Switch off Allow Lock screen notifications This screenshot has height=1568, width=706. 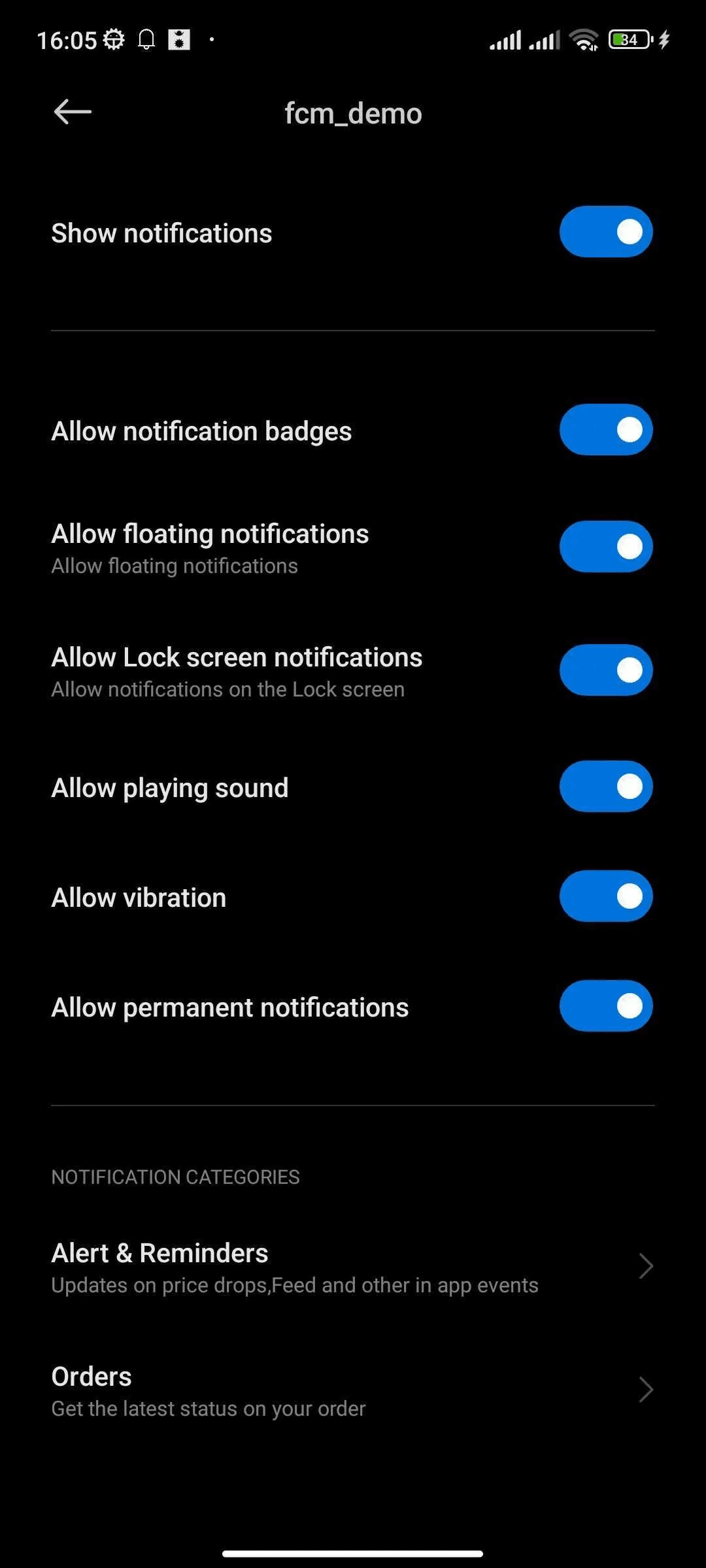point(606,670)
